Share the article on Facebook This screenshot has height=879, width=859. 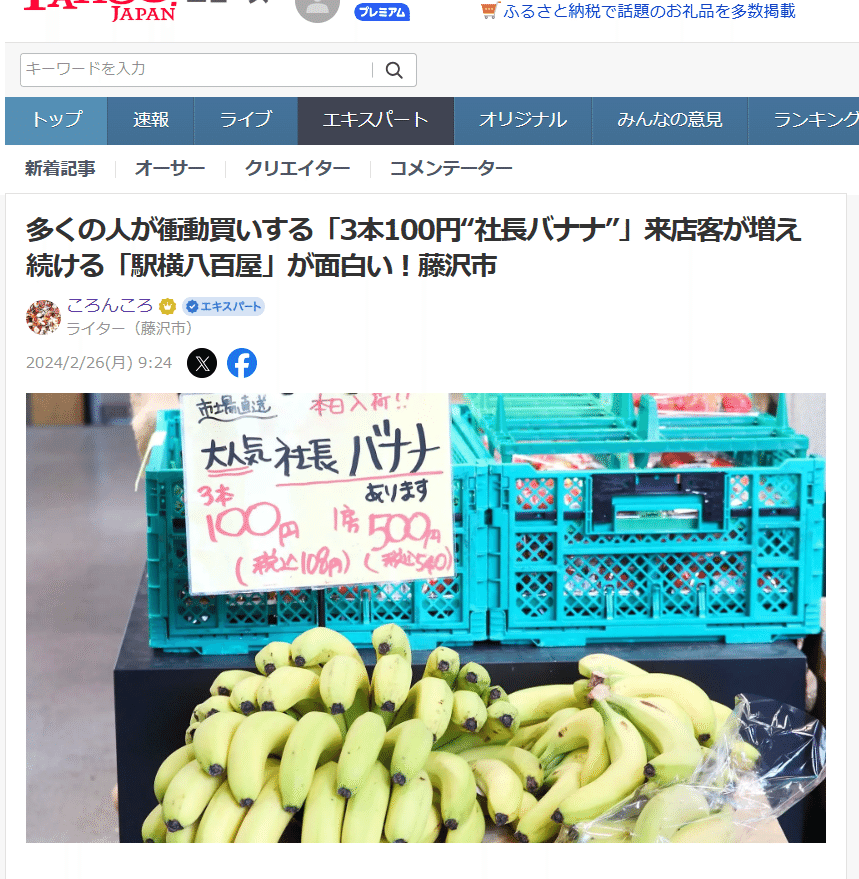coord(241,363)
